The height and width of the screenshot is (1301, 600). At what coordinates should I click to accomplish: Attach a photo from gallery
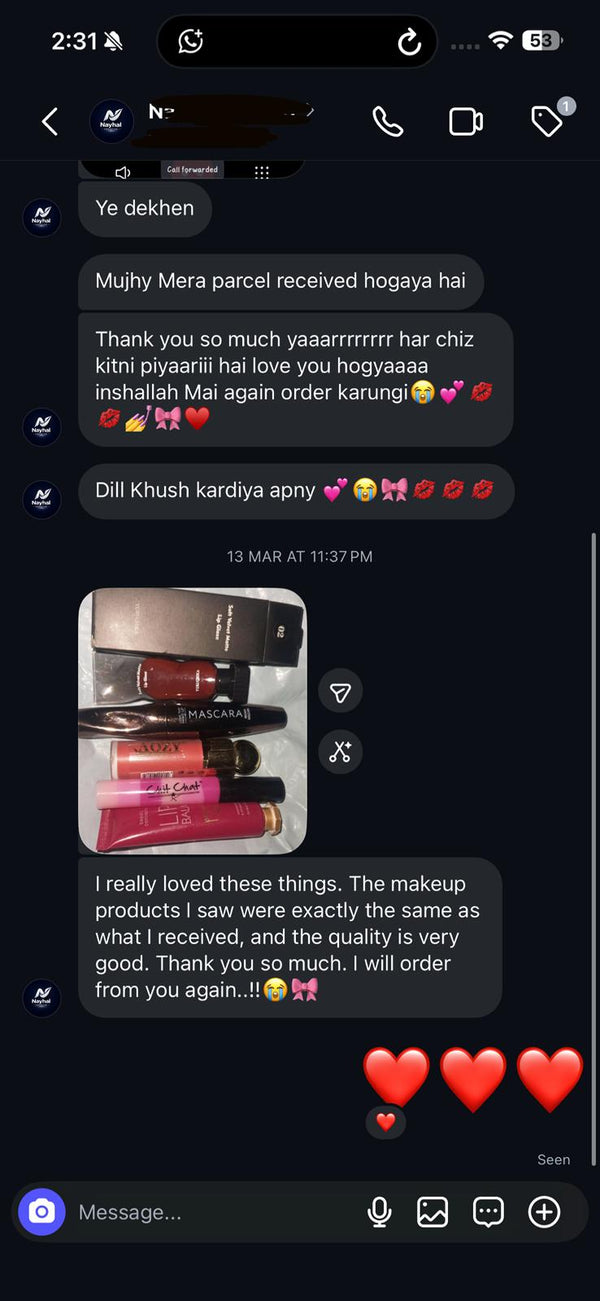click(433, 1212)
